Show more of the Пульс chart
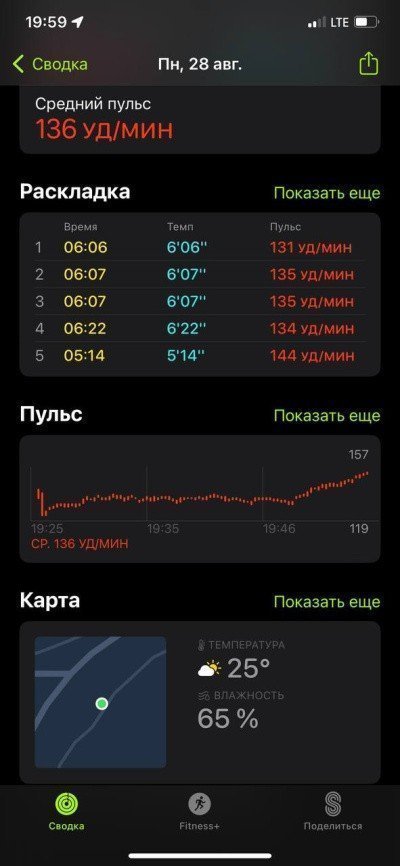 click(327, 415)
